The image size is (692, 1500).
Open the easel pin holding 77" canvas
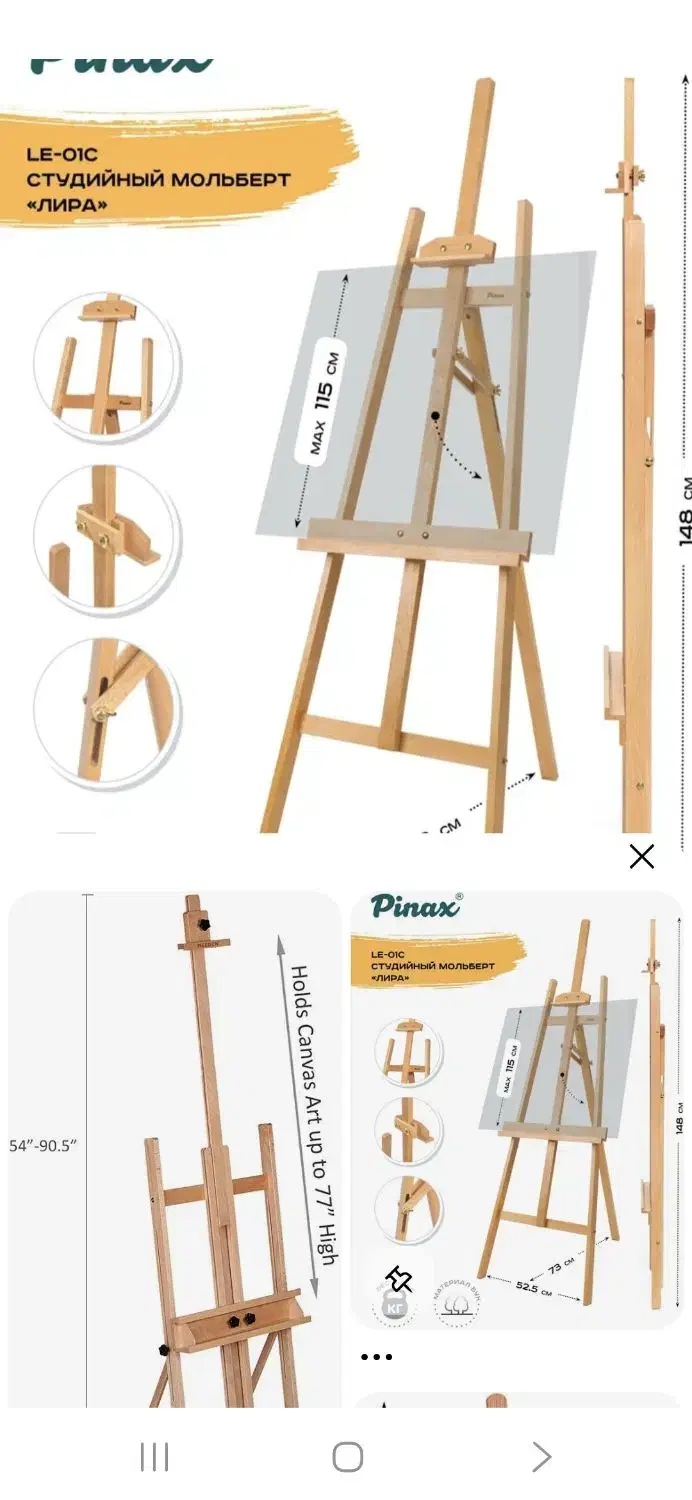[x=175, y=1150]
